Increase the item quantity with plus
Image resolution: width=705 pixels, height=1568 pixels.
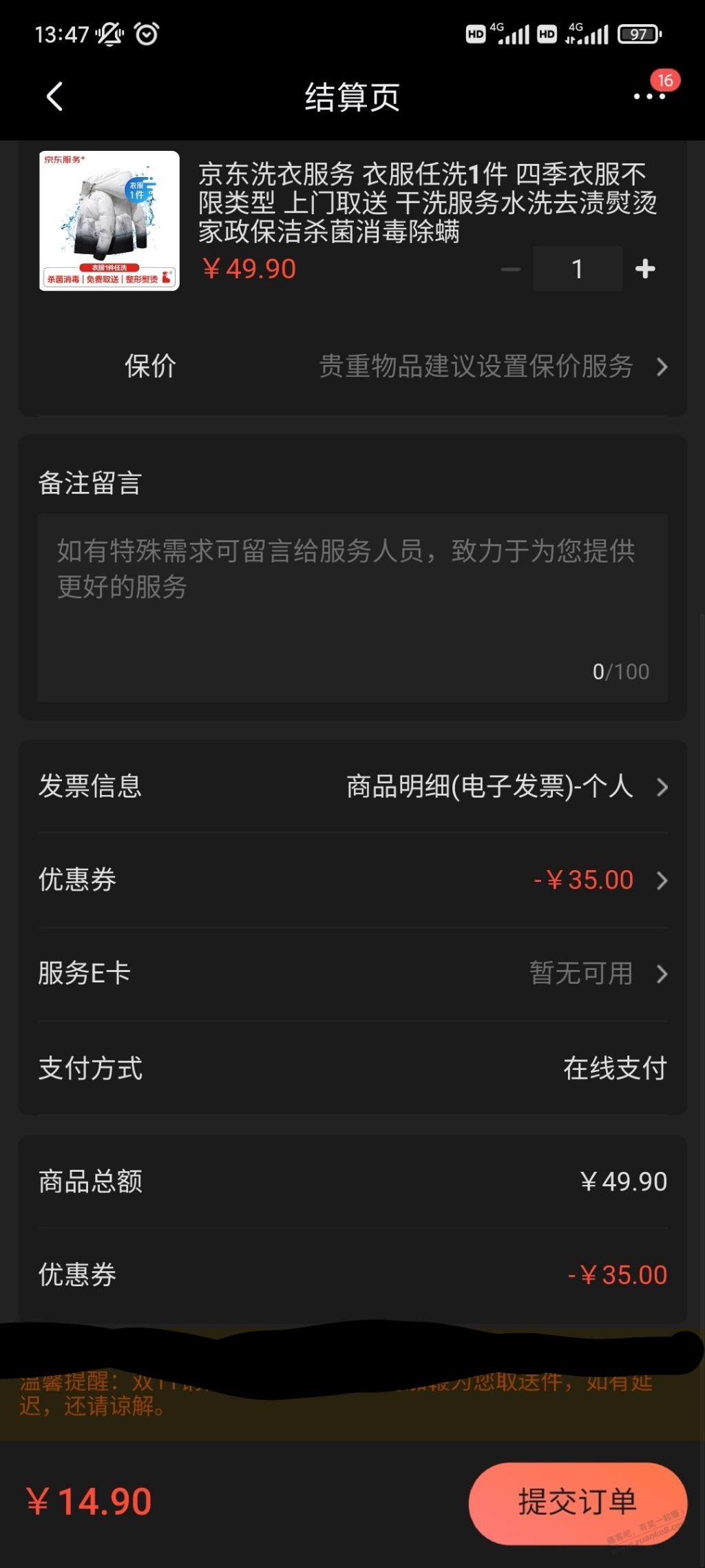point(645,269)
